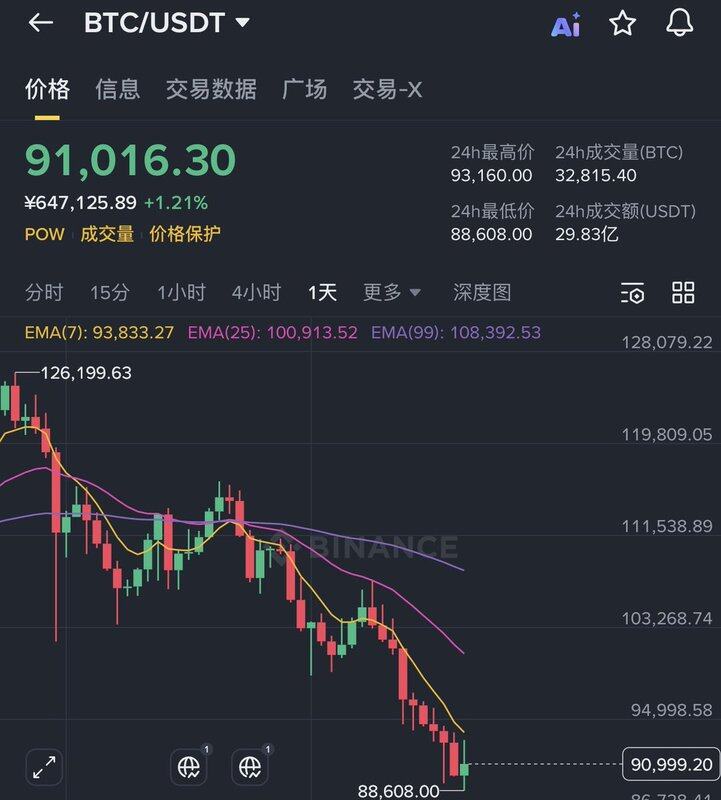Go back with the arrow icon
This screenshot has height=800, width=721.
[40, 22]
